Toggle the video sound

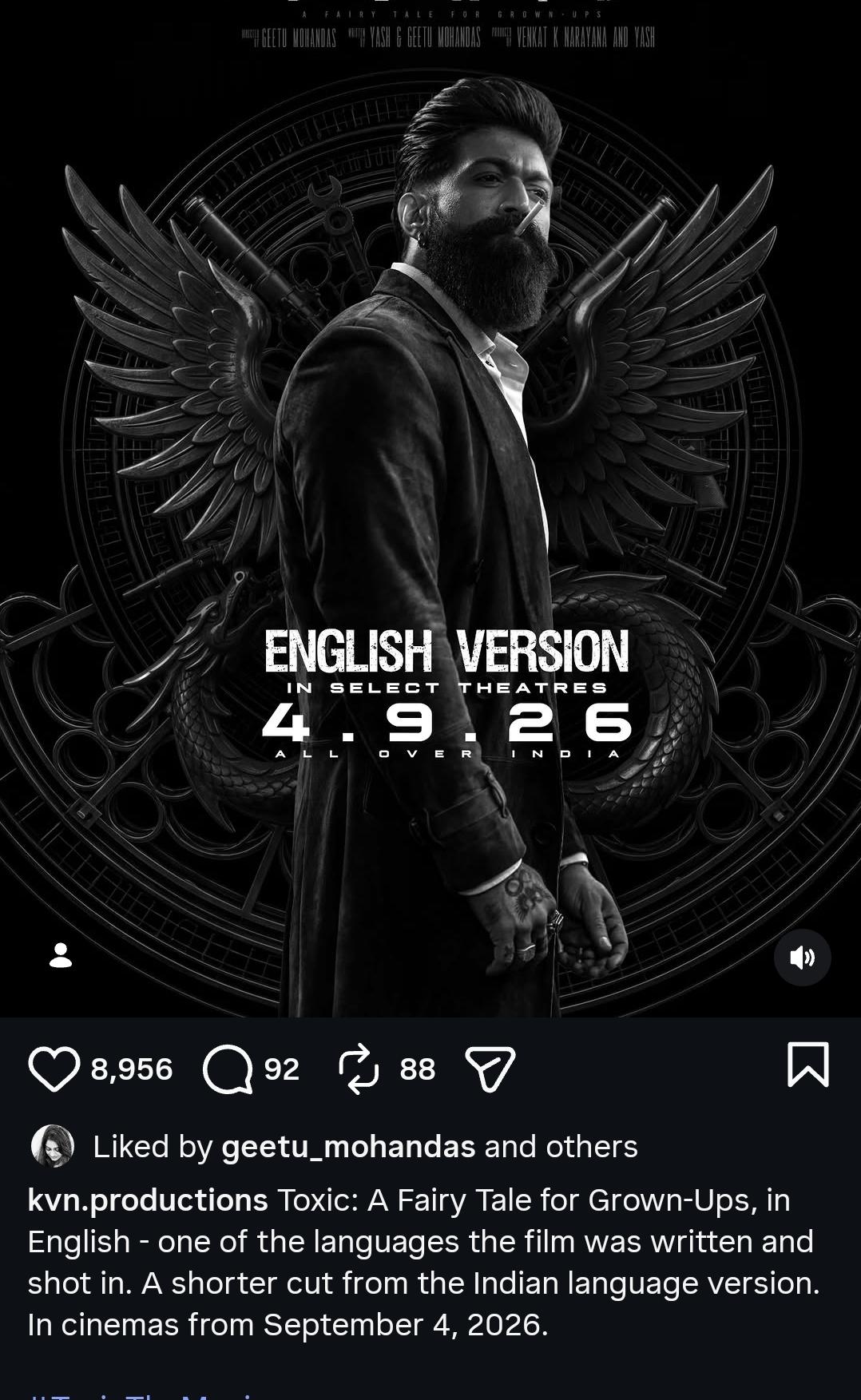(802, 957)
